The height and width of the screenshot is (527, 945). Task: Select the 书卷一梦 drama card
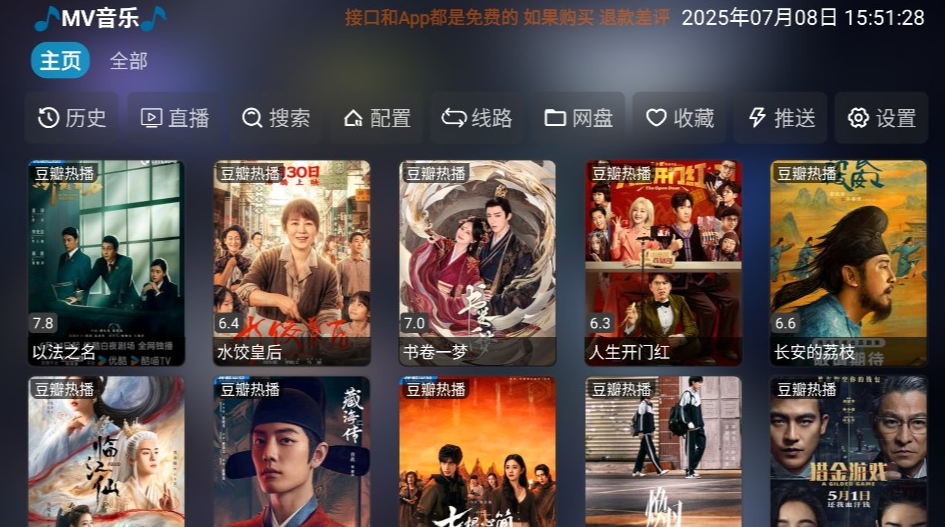click(477, 263)
